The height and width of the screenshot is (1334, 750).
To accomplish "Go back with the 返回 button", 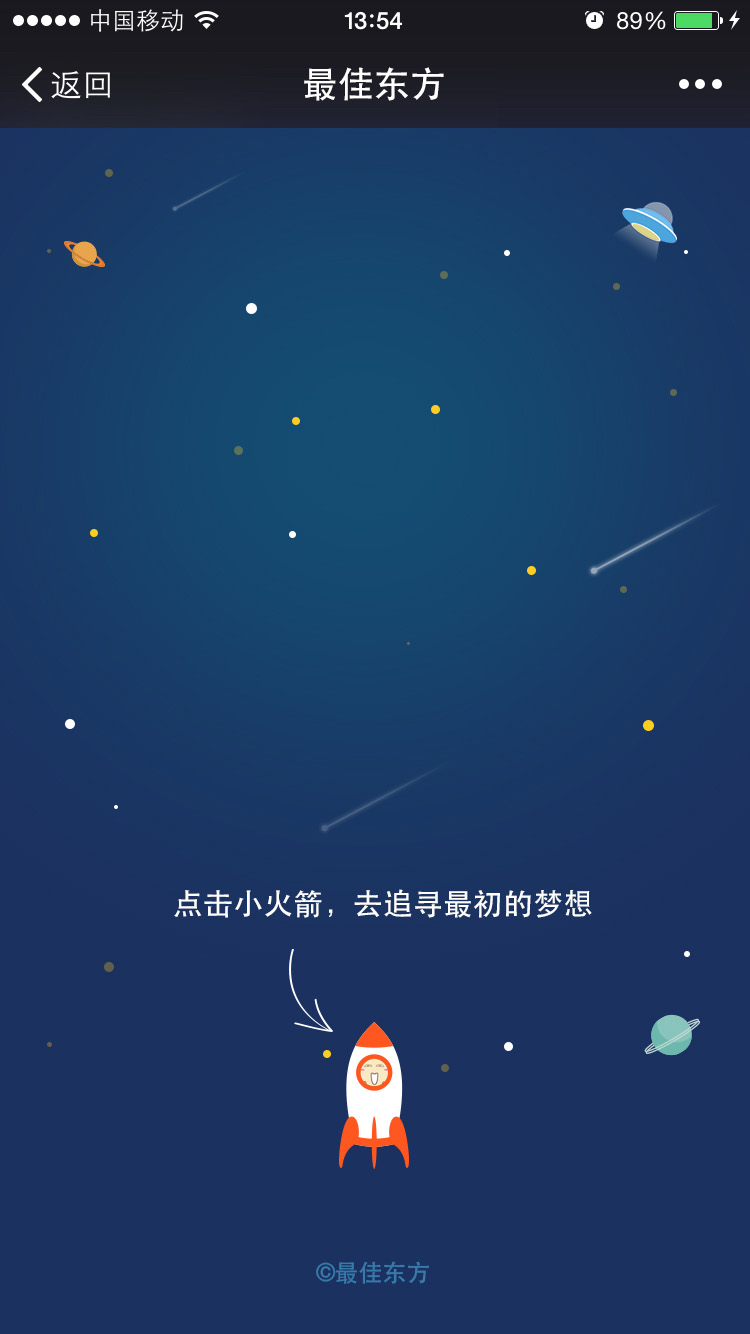I will [66, 85].
